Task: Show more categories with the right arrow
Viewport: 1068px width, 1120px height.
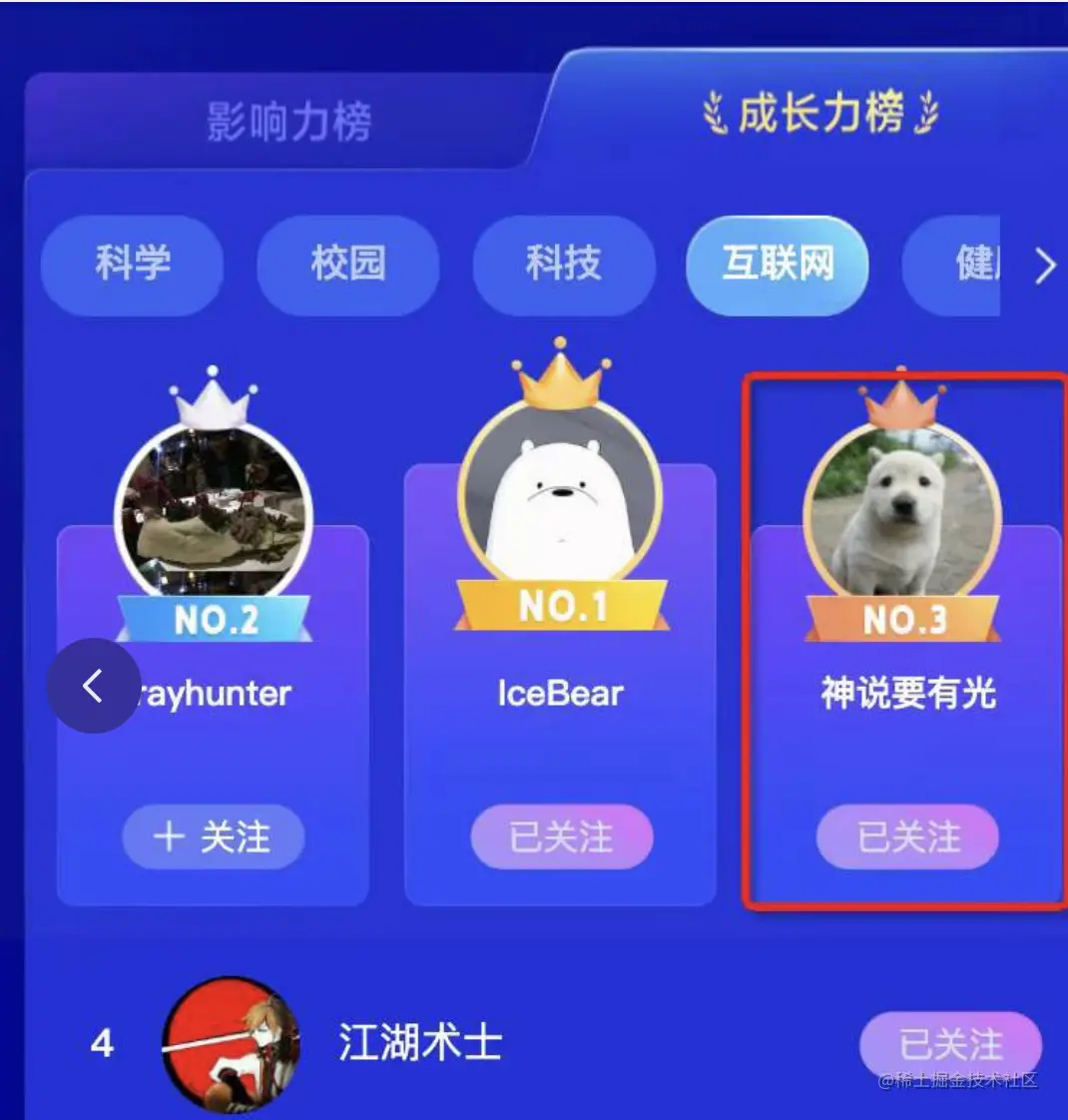Action: click(x=1044, y=266)
